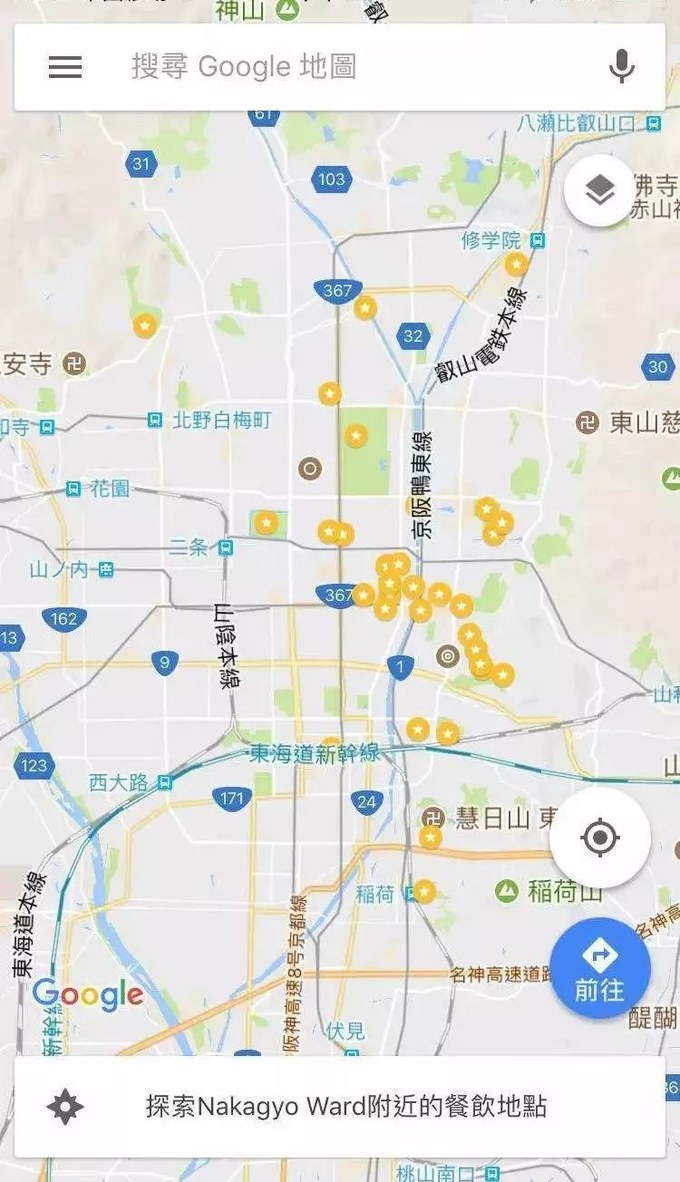The image size is (680, 1182).
Task: Select the starred place near 稲荷 station
Action: (425, 891)
